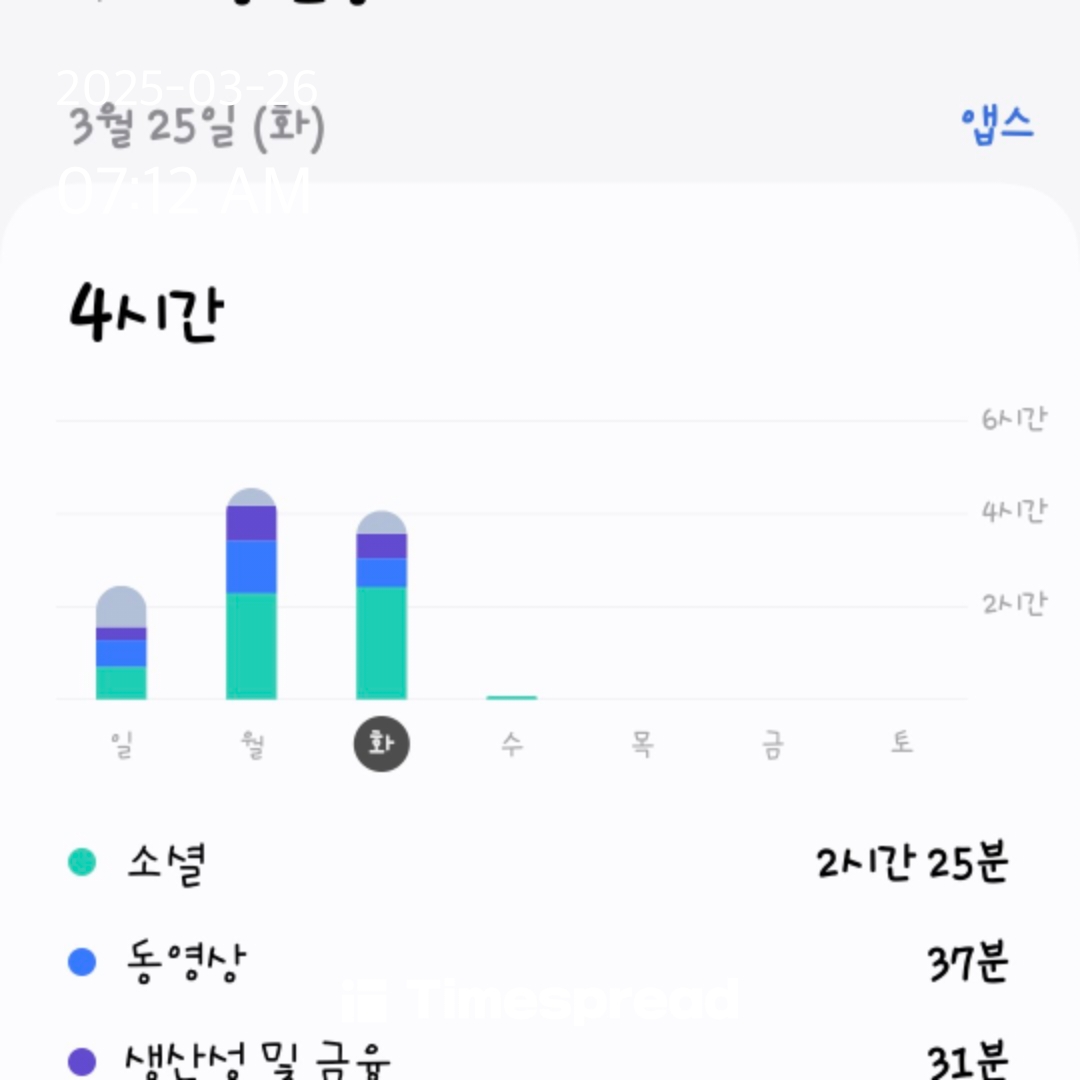
Task: Switch to the 앱스 view
Action: tap(996, 125)
